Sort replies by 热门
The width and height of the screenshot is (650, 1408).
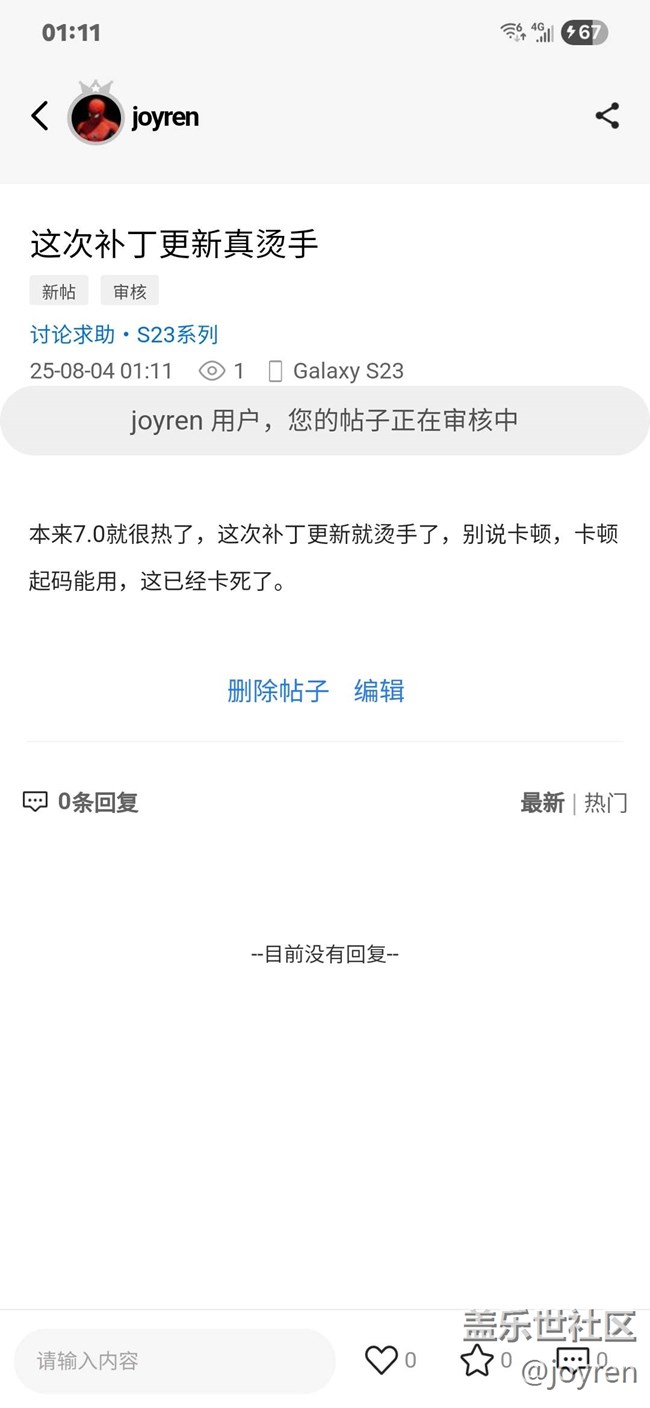606,803
